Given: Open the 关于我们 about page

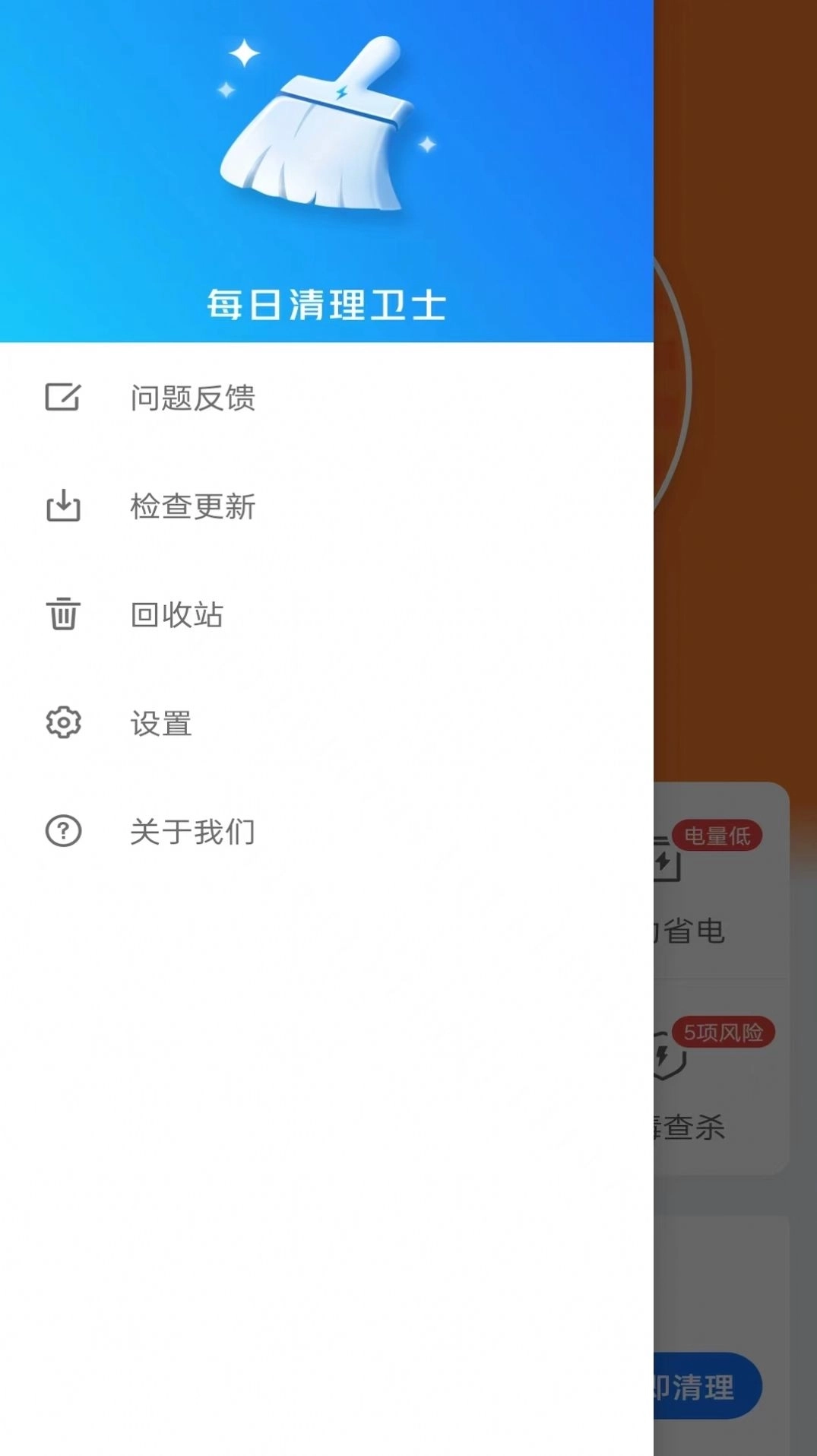Looking at the screenshot, I should (x=194, y=832).
